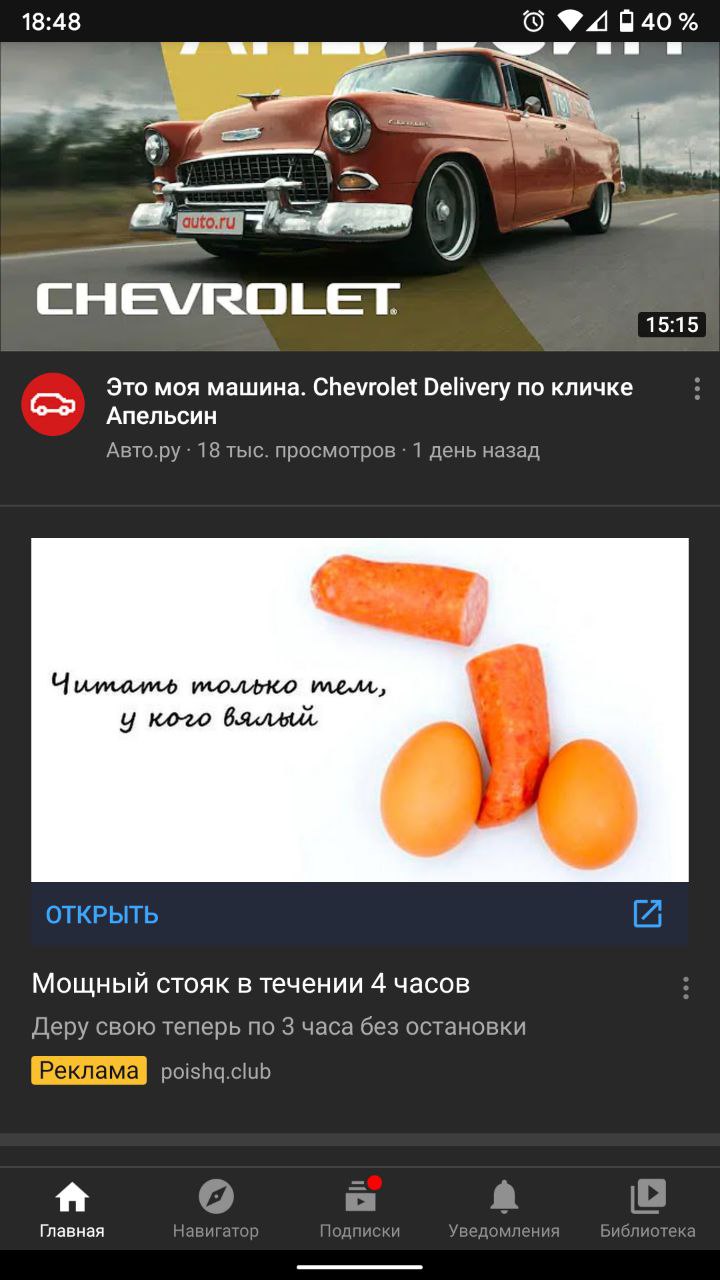Tap the ОТКРЫТЬ button on the ad
This screenshot has width=720, height=1280.
click(102, 914)
